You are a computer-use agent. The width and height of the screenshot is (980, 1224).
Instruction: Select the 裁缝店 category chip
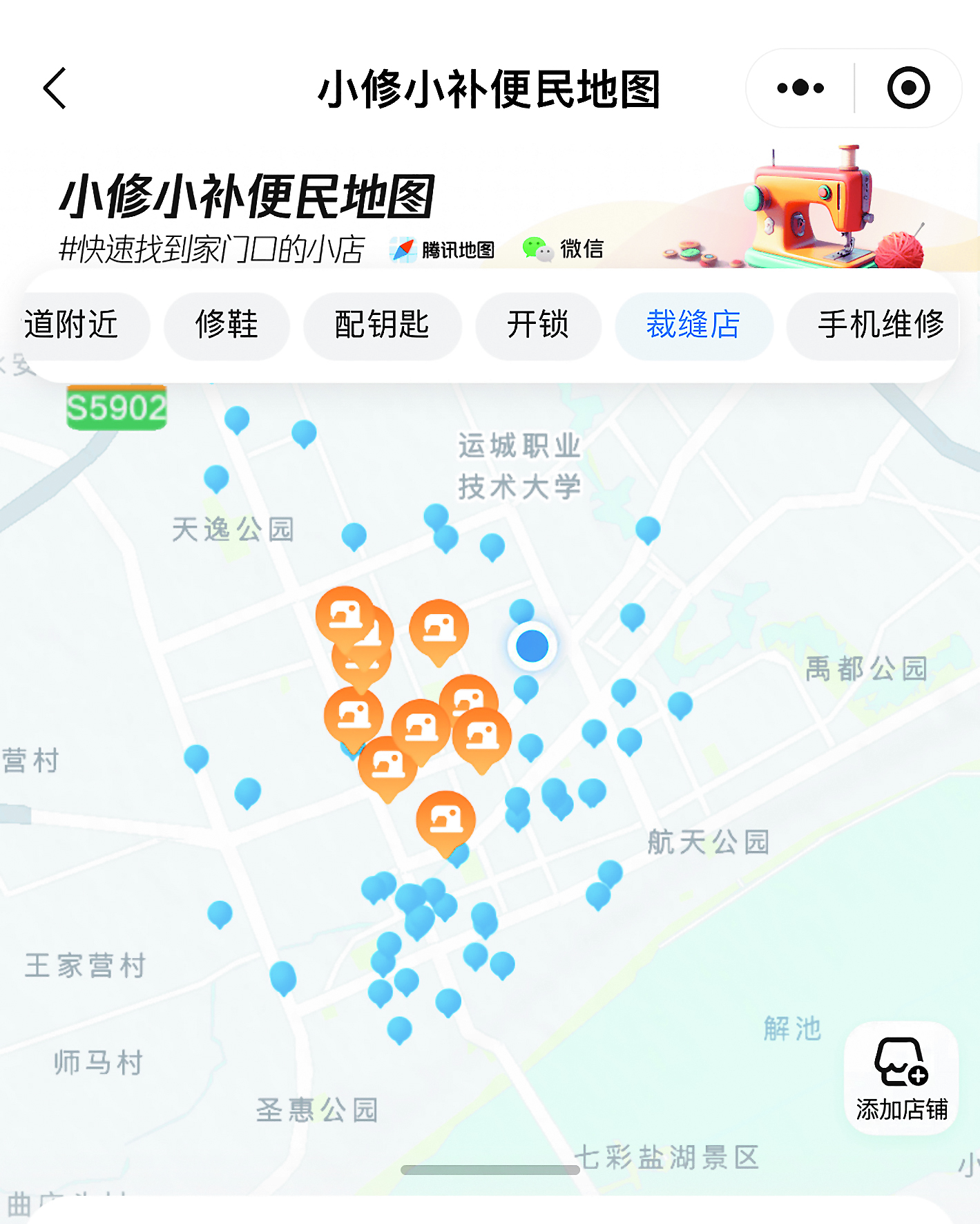[693, 325]
